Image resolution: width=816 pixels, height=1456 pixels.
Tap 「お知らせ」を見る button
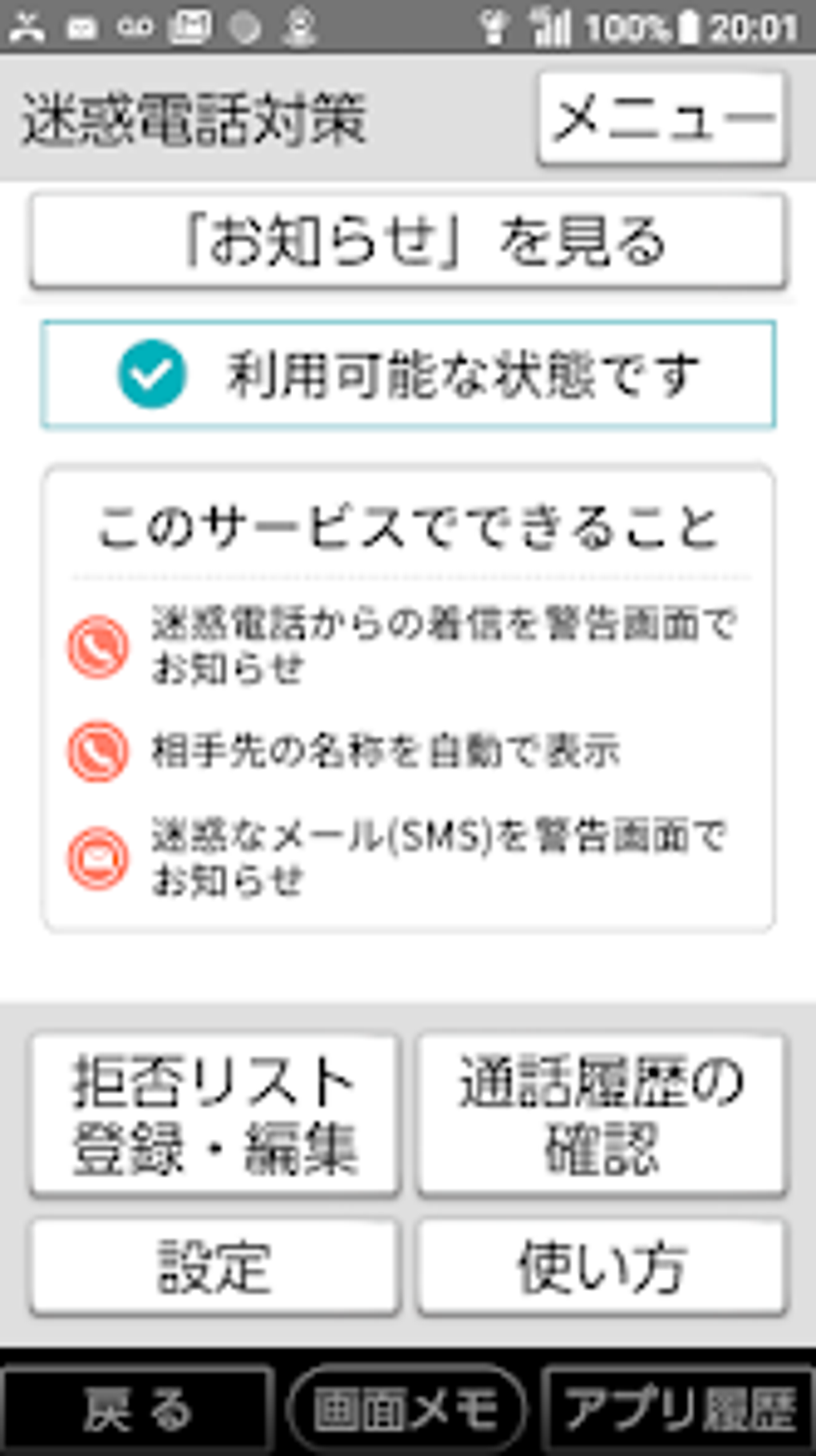408,241
